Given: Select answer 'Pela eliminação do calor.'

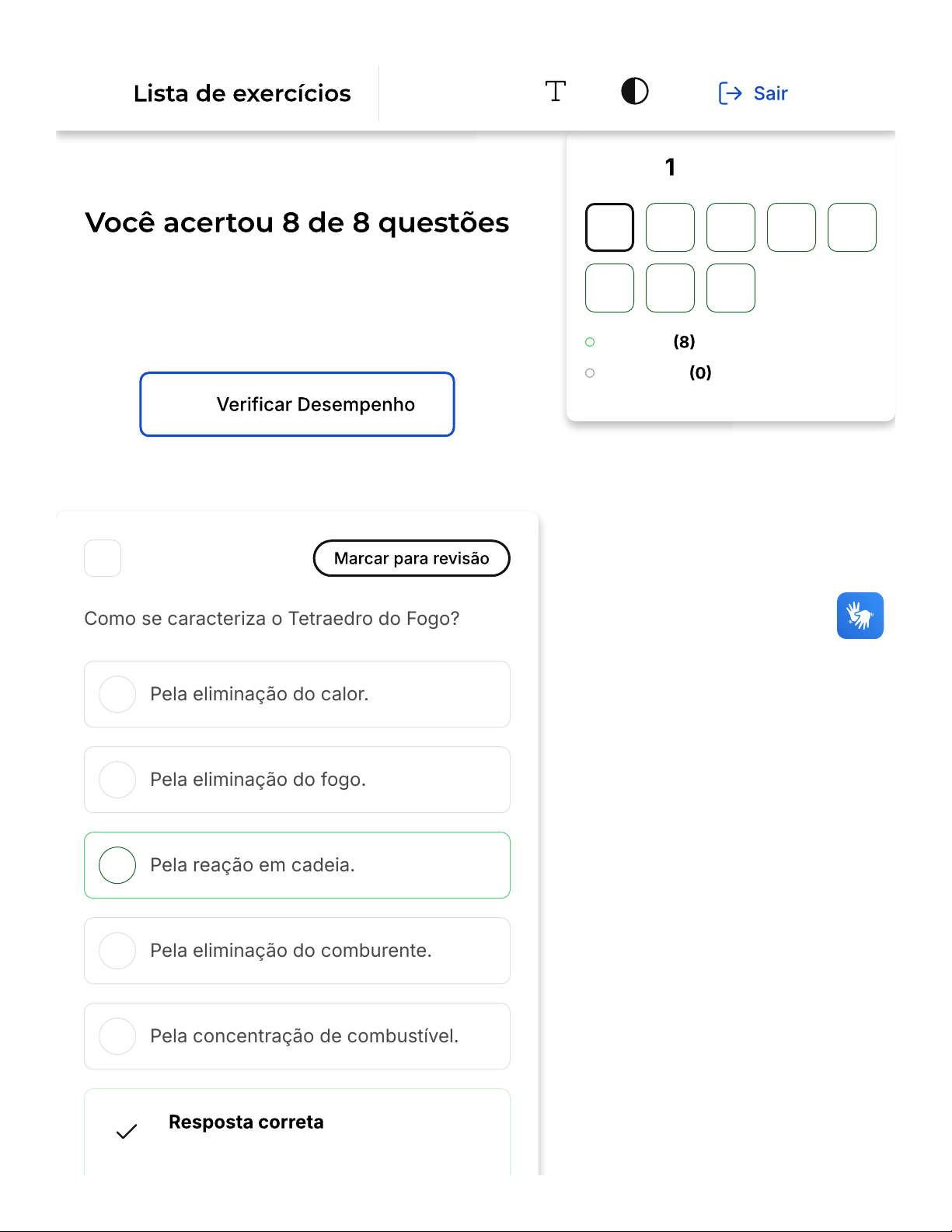Looking at the screenshot, I should [x=297, y=694].
